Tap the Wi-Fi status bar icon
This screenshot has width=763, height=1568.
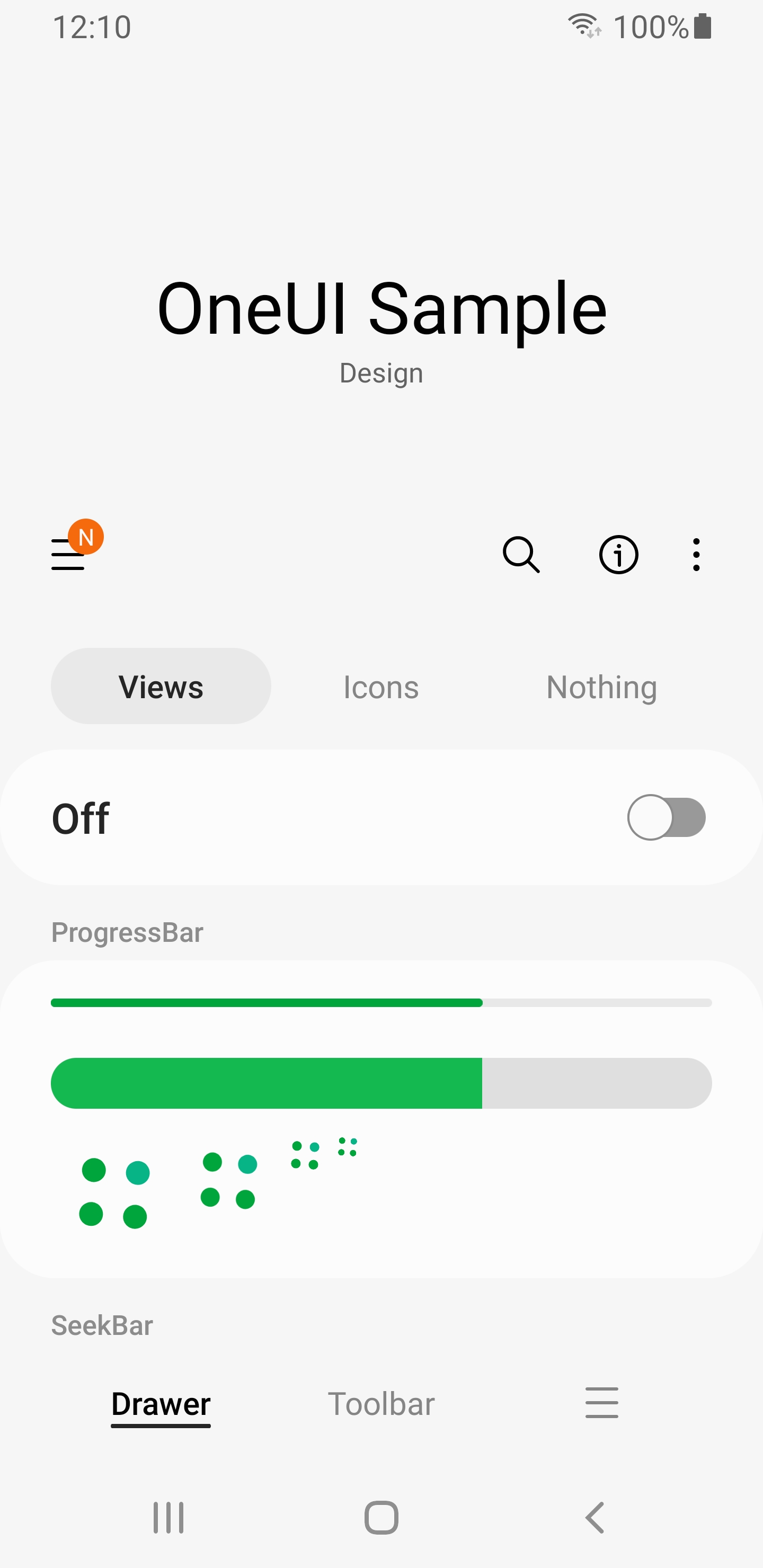click(x=582, y=25)
